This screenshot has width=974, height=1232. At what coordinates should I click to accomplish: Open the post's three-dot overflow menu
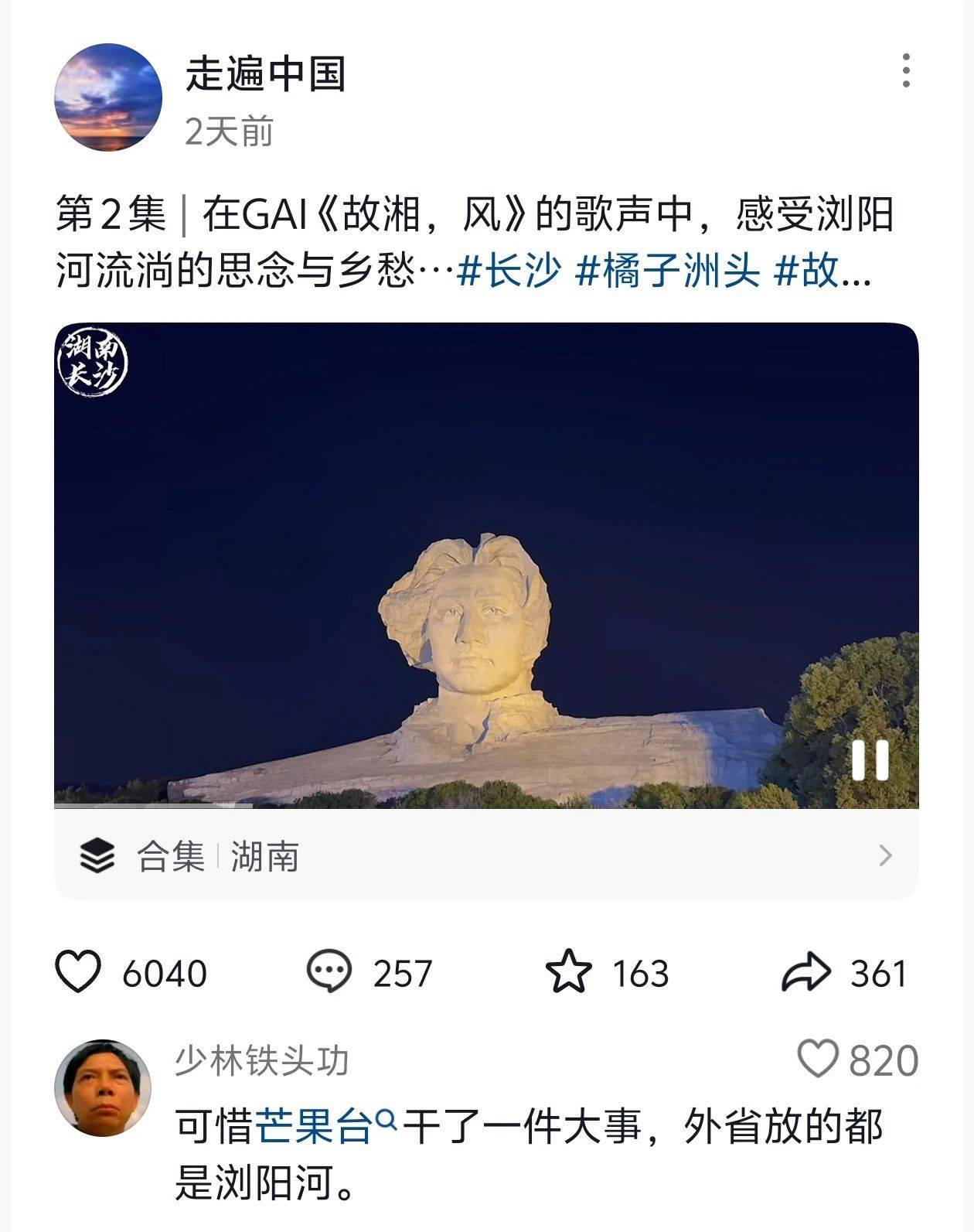point(906,71)
